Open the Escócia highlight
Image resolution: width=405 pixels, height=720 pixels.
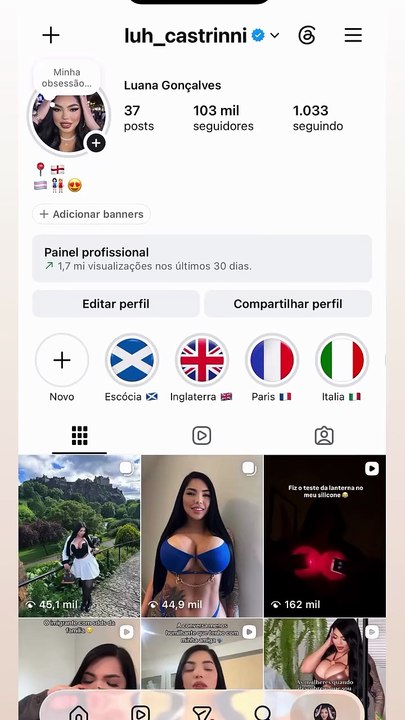pyautogui.click(x=132, y=360)
